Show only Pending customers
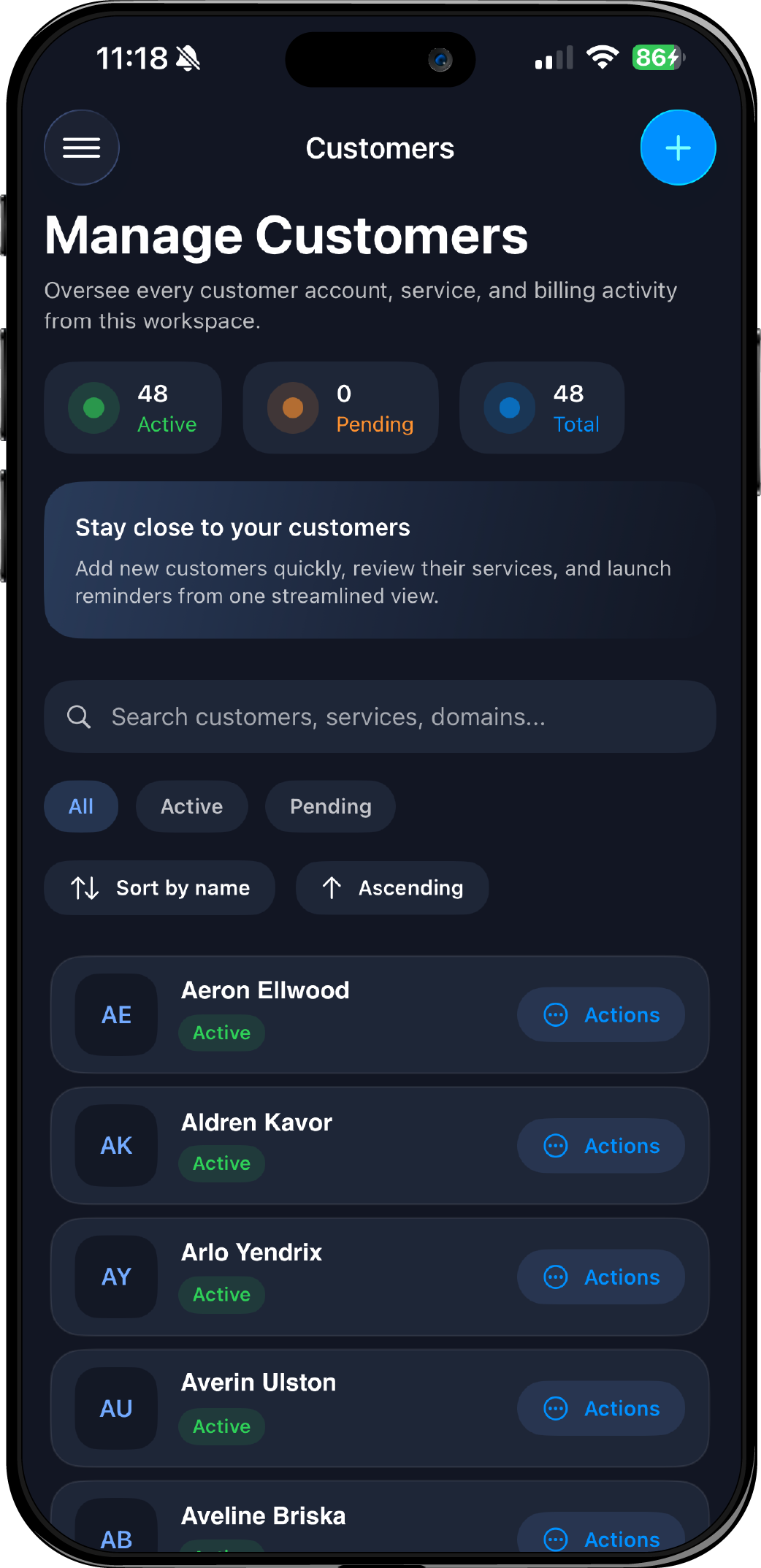The width and height of the screenshot is (761, 1568). (x=330, y=806)
